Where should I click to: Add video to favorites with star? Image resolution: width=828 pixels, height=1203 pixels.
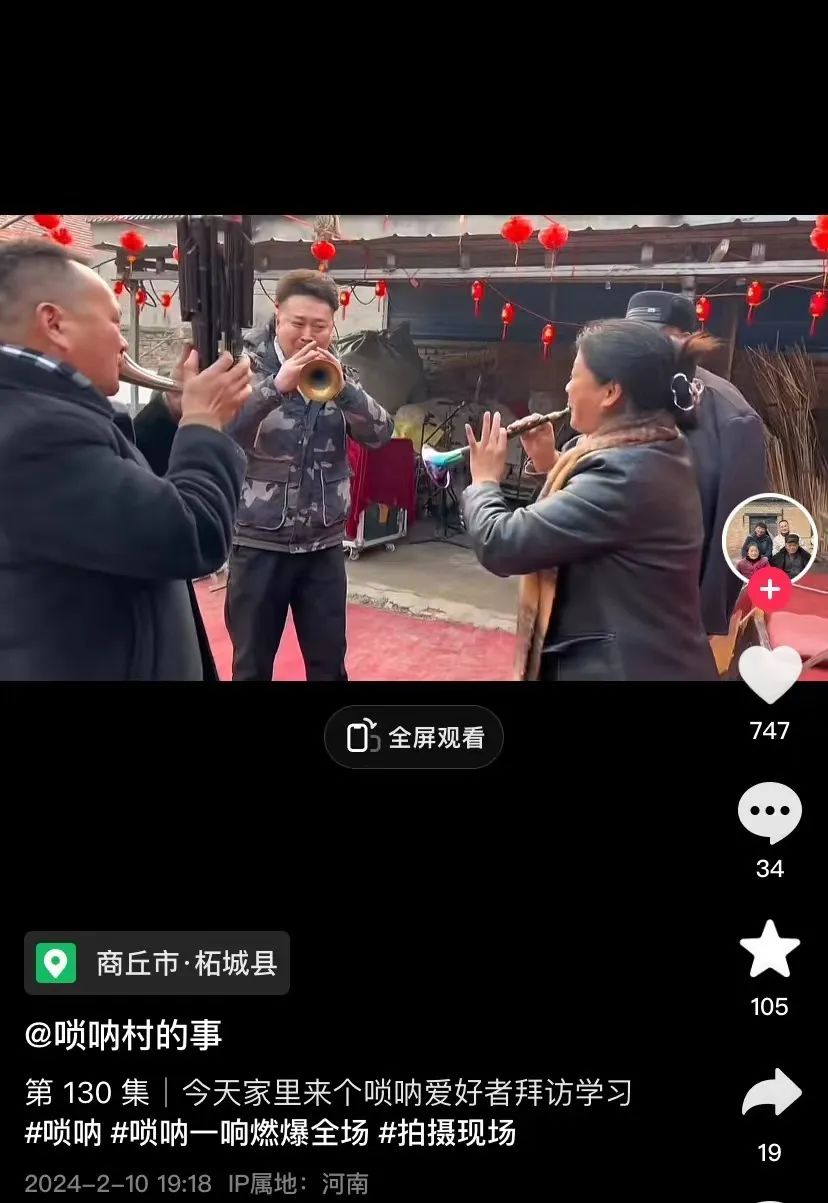tap(769, 950)
